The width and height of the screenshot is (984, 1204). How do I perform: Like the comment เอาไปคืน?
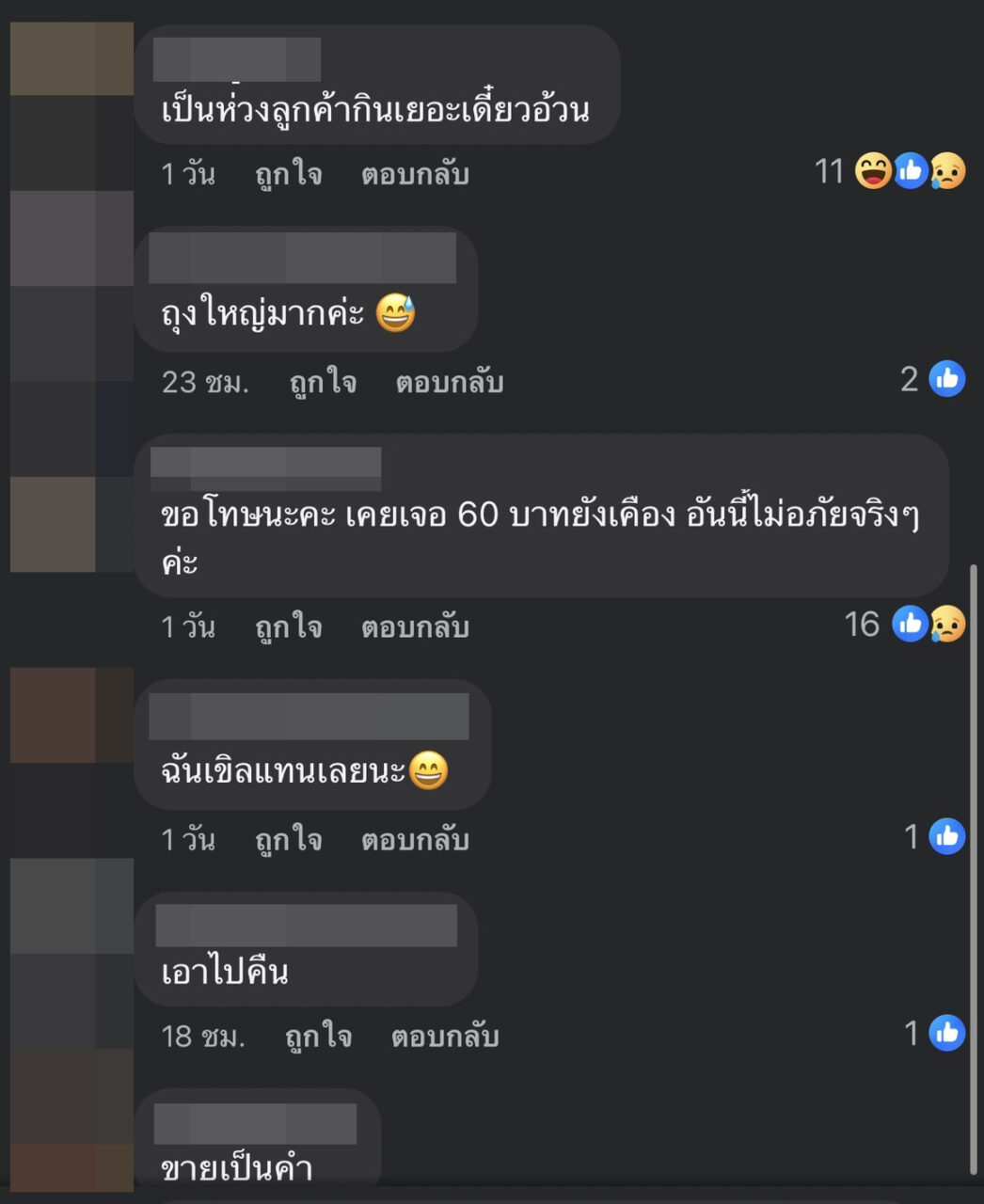coord(319,1037)
